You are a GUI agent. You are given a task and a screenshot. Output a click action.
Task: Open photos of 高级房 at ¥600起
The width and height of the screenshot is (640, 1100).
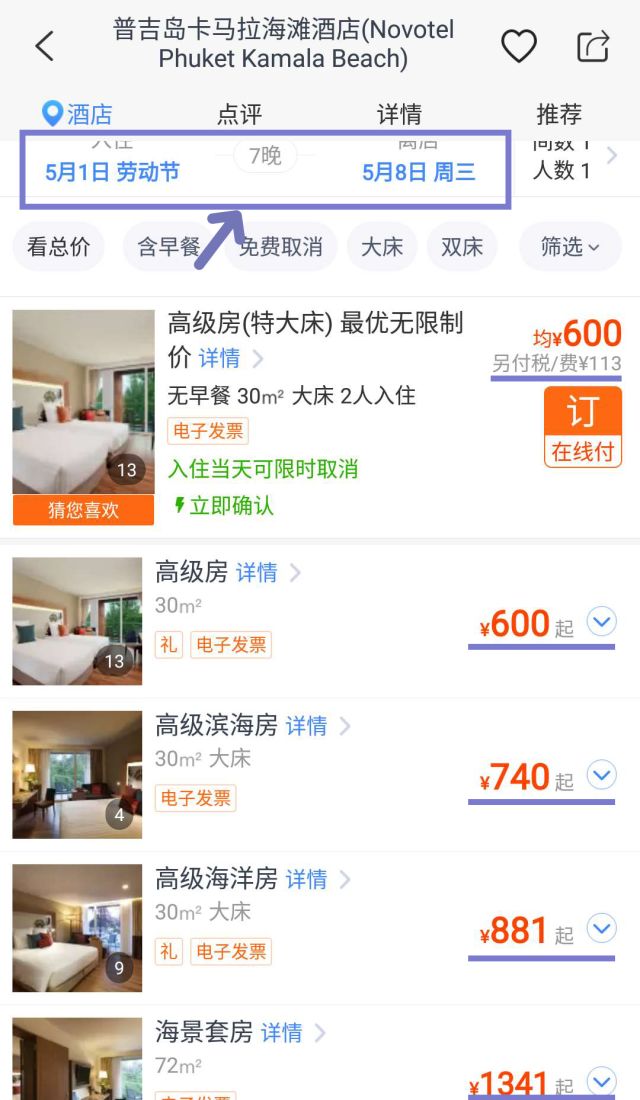[x=77, y=620]
